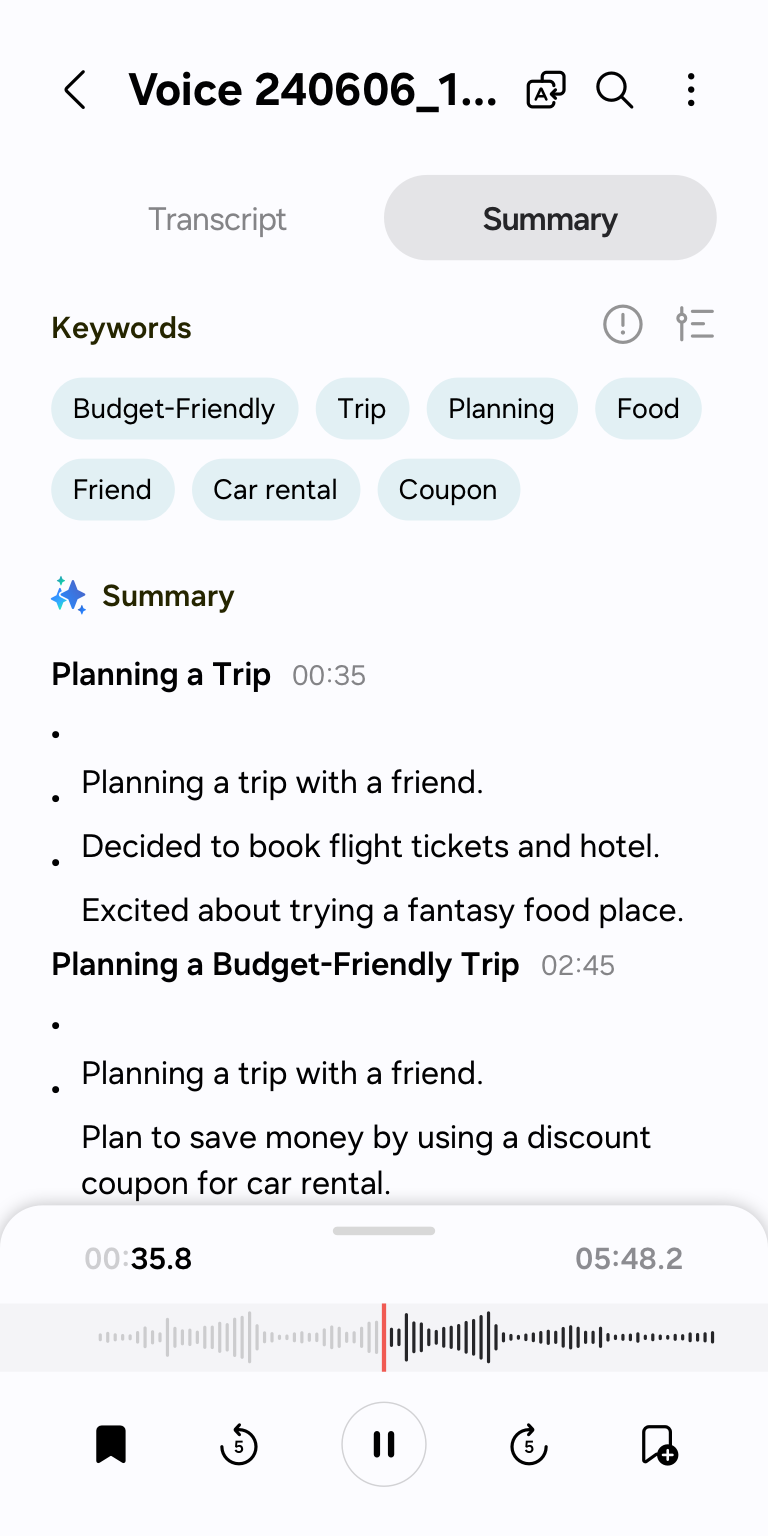Image resolution: width=768 pixels, height=1536 pixels.
Task: Jump to the 00:35 timestamp
Action: pyautogui.click(x=329, y=676)
